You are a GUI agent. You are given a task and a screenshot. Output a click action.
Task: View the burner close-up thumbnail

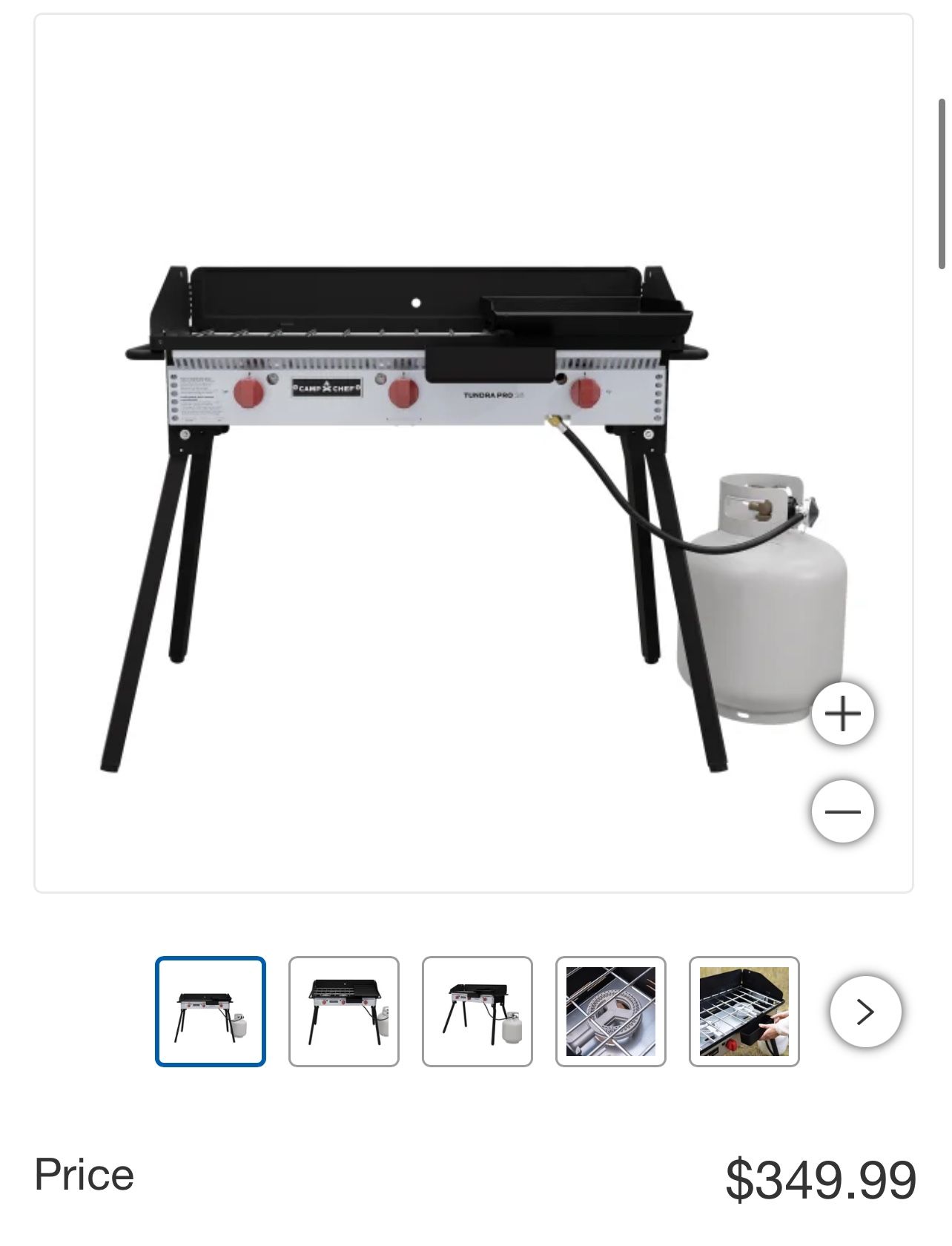[611, 1011]
